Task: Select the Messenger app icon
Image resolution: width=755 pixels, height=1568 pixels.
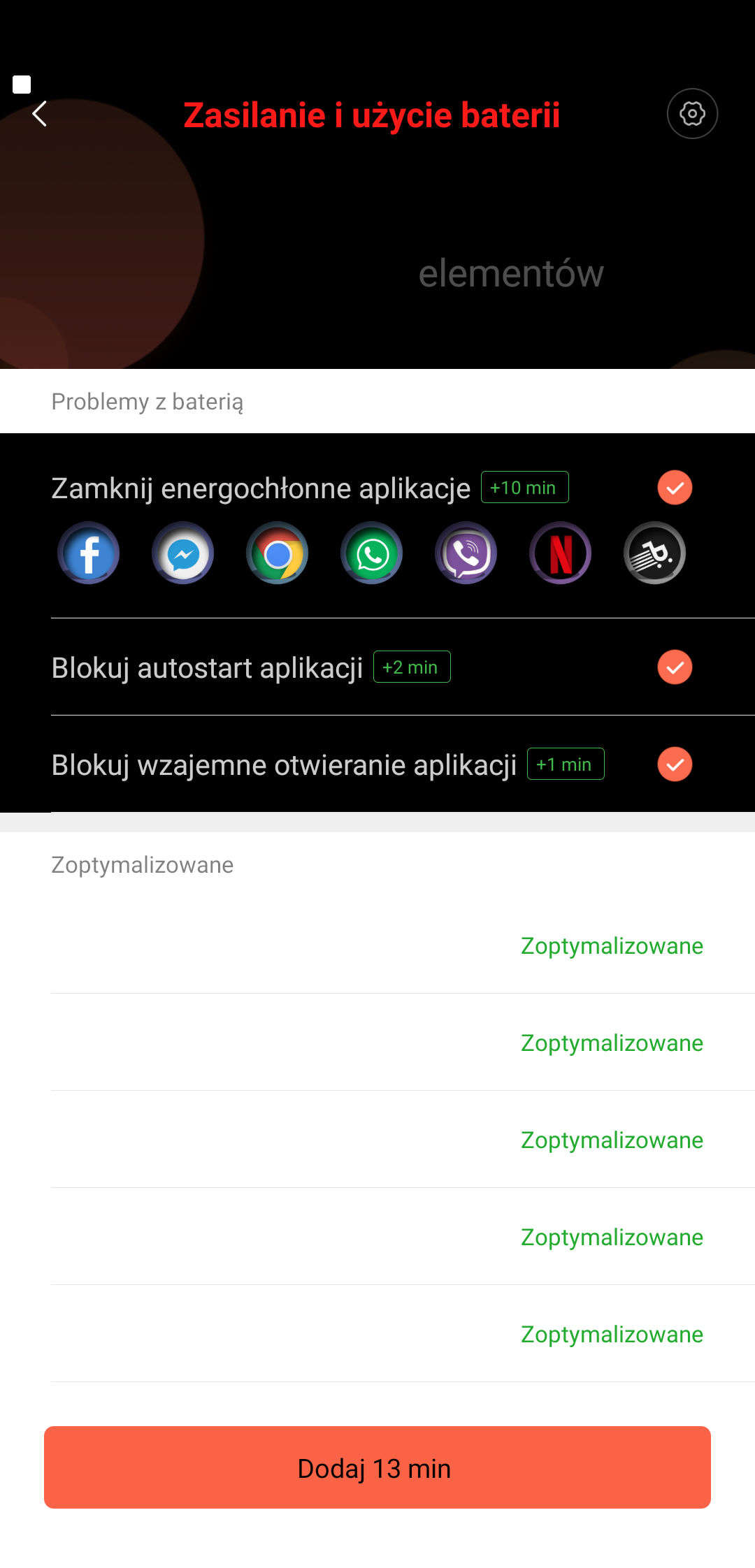Action: click(x=183, y=553)
